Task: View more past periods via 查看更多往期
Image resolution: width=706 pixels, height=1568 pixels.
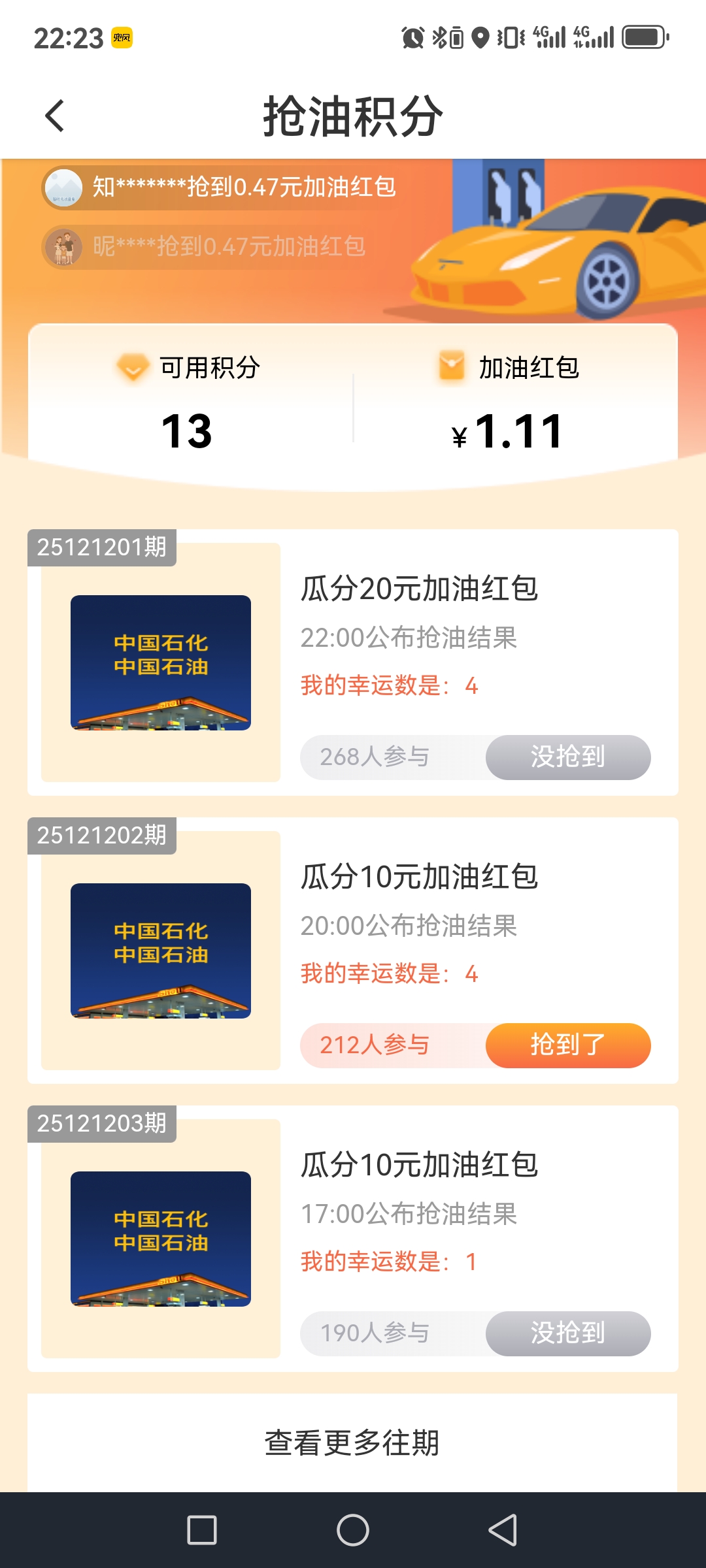Action: [x=352, y=1443]
